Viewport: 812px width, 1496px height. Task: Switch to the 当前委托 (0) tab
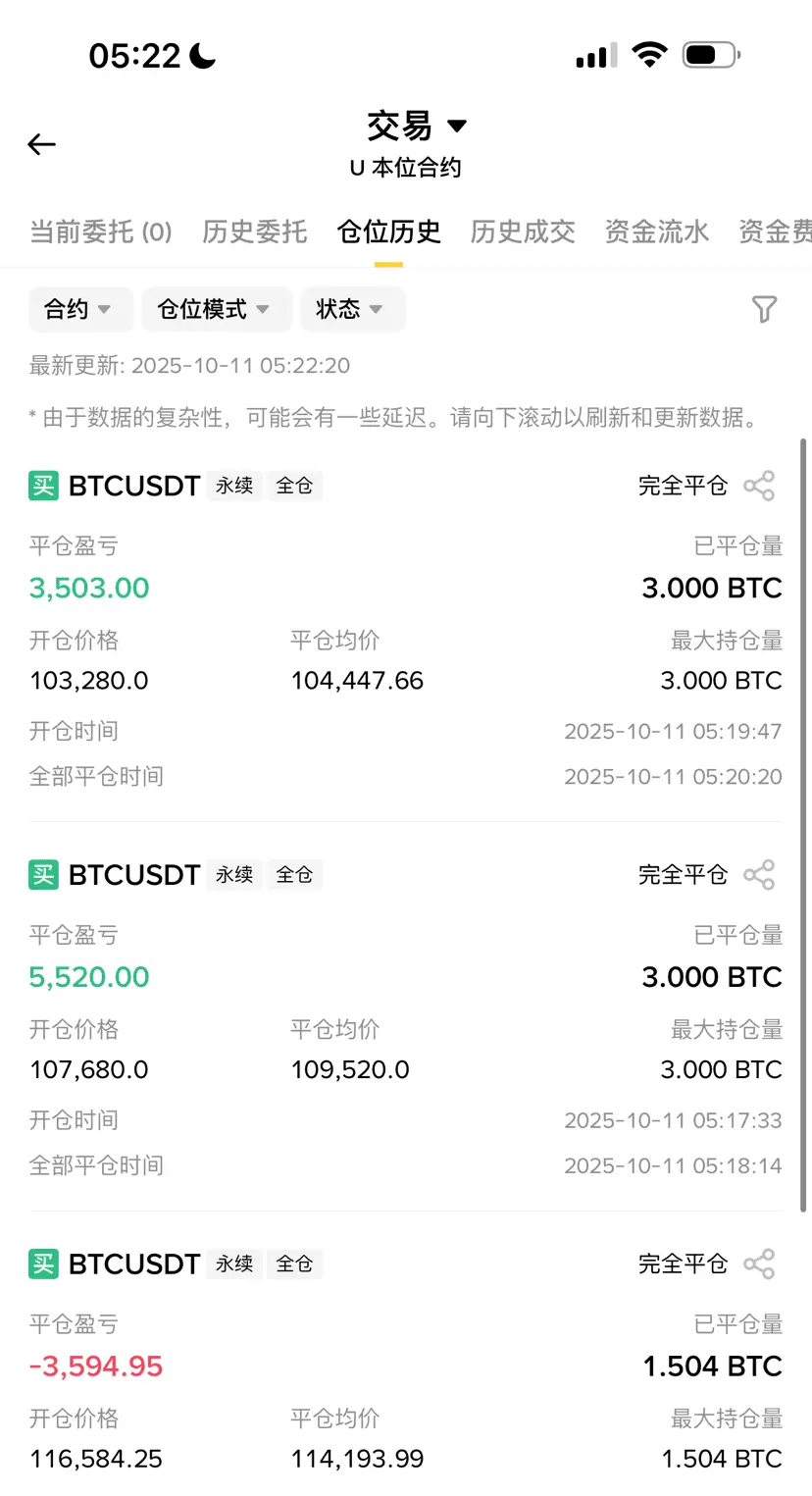101,232
